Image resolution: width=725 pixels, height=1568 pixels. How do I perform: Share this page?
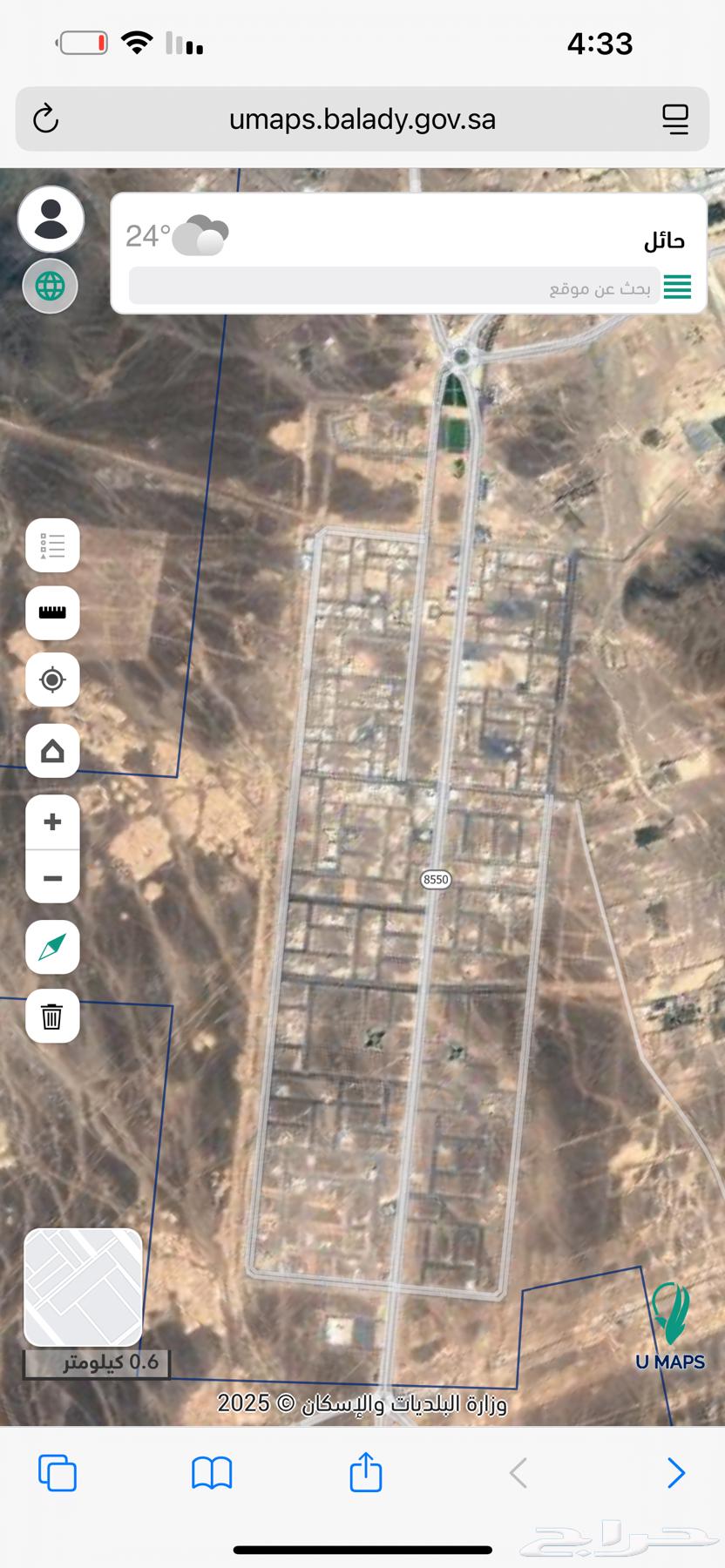366,1471
